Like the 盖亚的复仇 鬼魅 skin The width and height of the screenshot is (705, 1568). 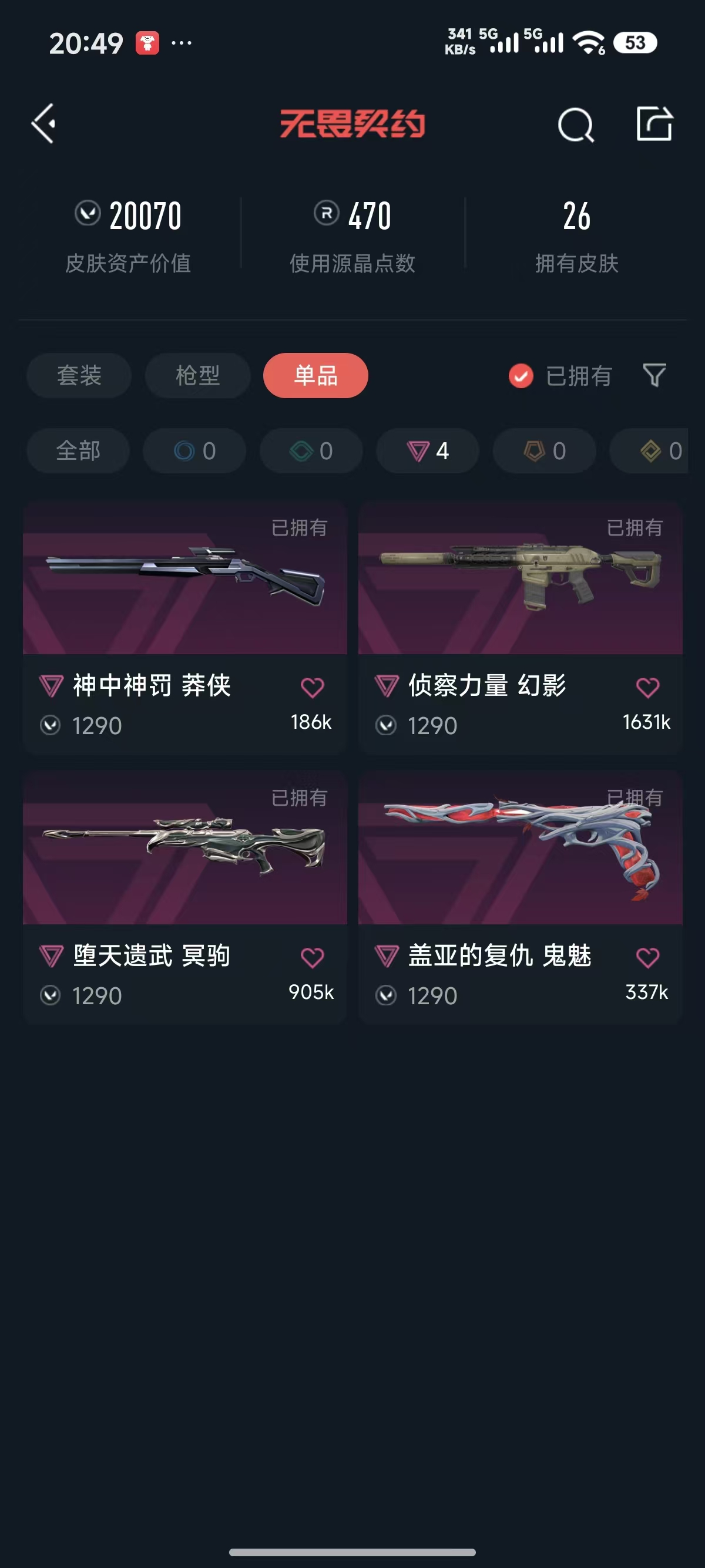pyautogui.click(x=647, y=957)
